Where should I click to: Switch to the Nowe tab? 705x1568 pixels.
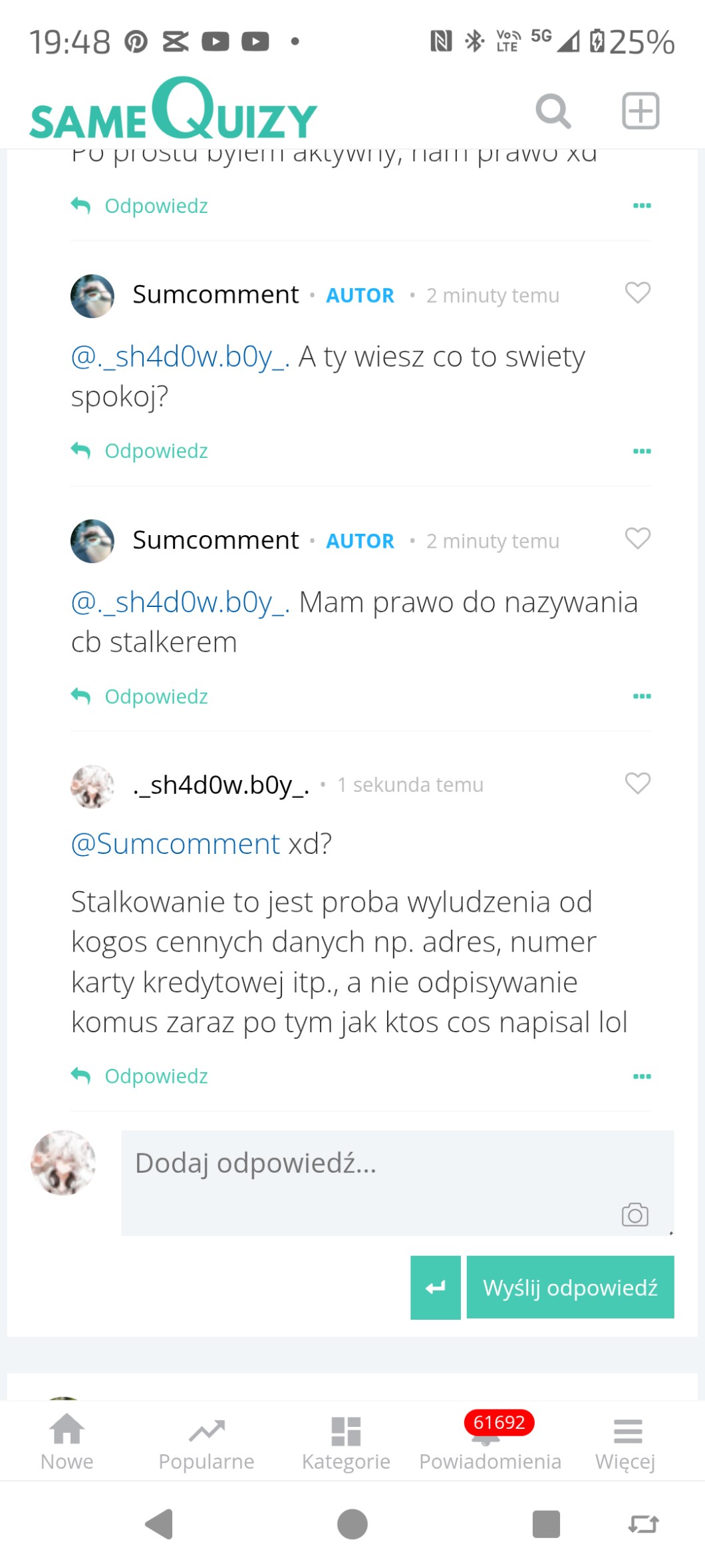point(67,1442)
